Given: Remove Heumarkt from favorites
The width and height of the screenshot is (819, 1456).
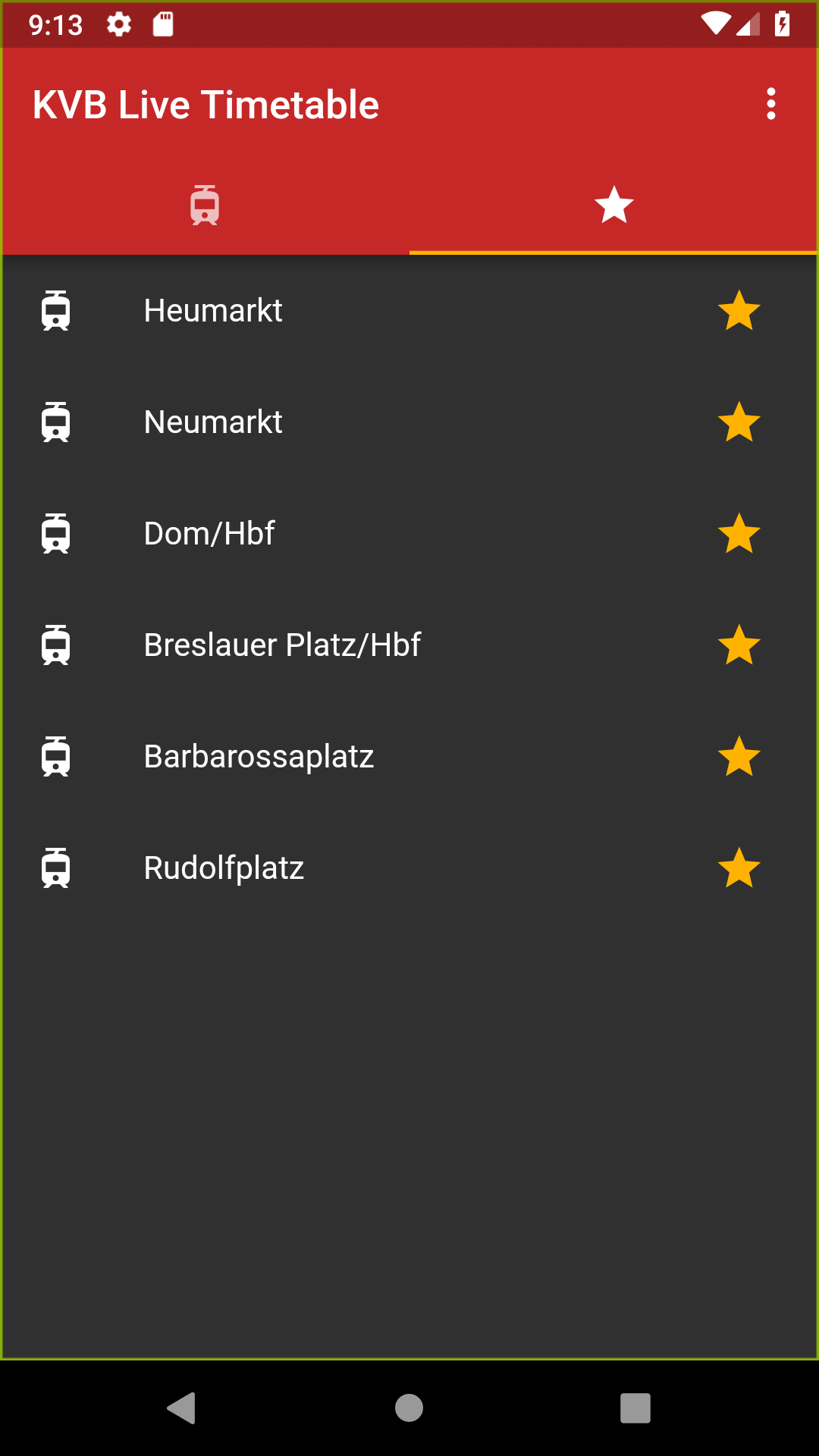Looking at the screenshot, I should click(x=739, y=311).
